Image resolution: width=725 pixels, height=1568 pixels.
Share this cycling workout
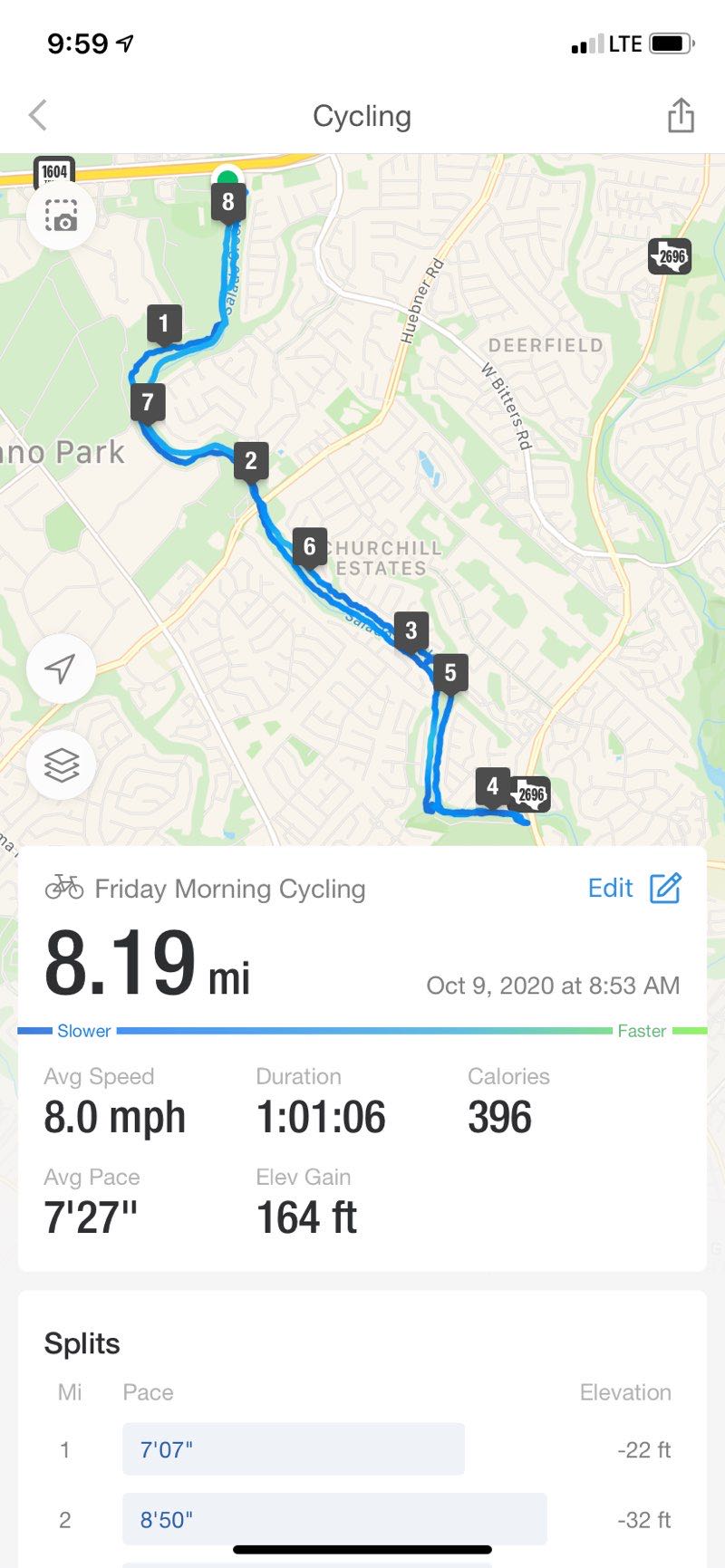point(681,116)
